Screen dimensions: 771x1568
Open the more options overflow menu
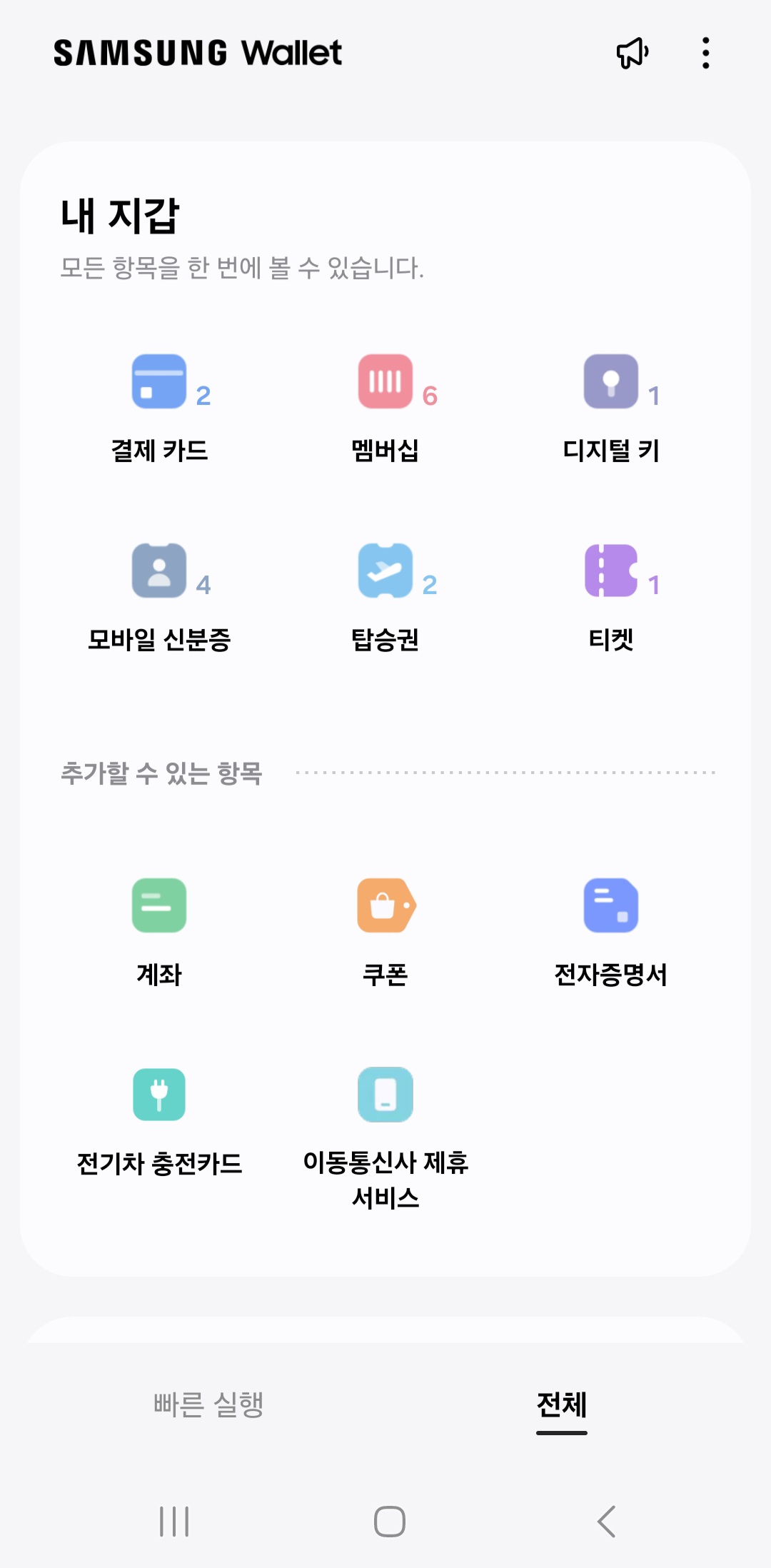(705, 53)
